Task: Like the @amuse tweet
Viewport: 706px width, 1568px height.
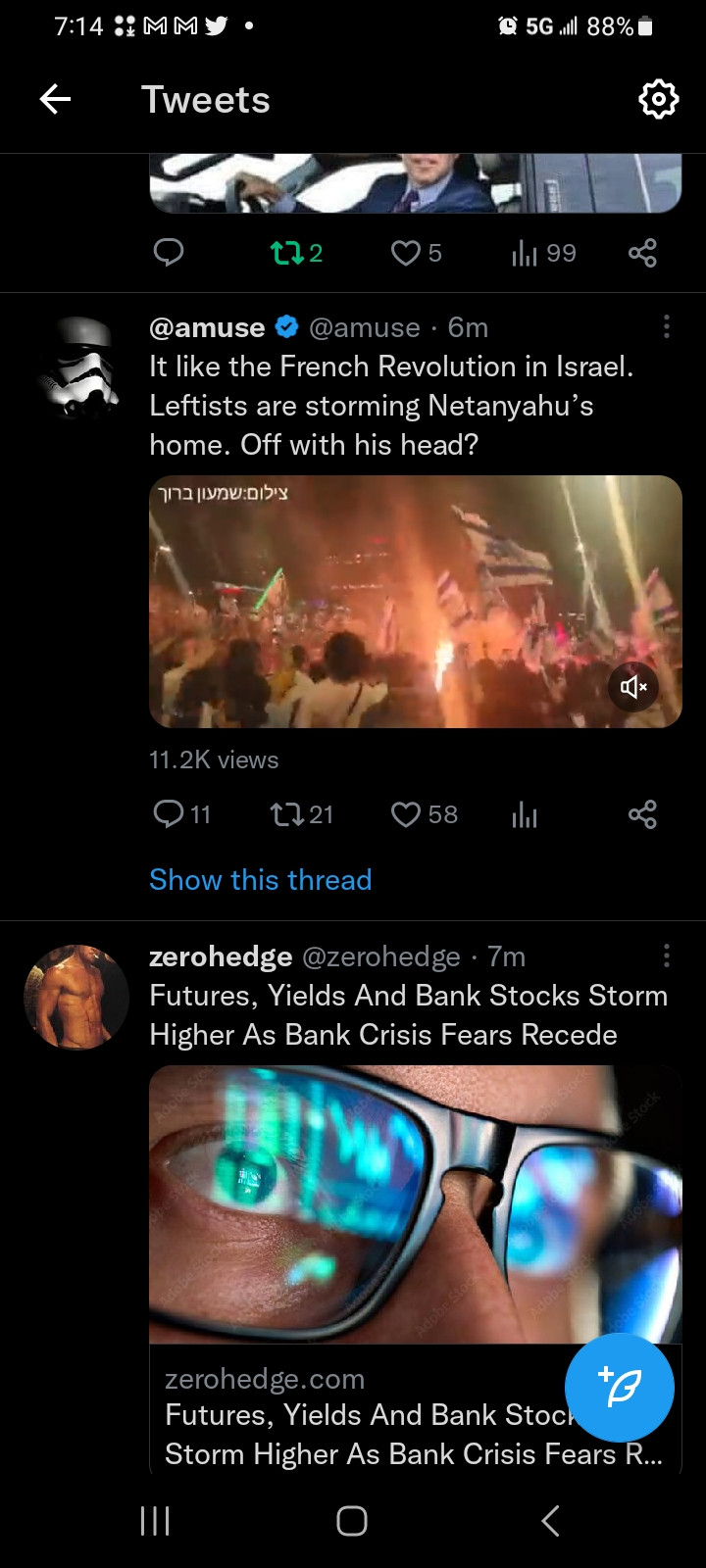Action: click(406, 813)
